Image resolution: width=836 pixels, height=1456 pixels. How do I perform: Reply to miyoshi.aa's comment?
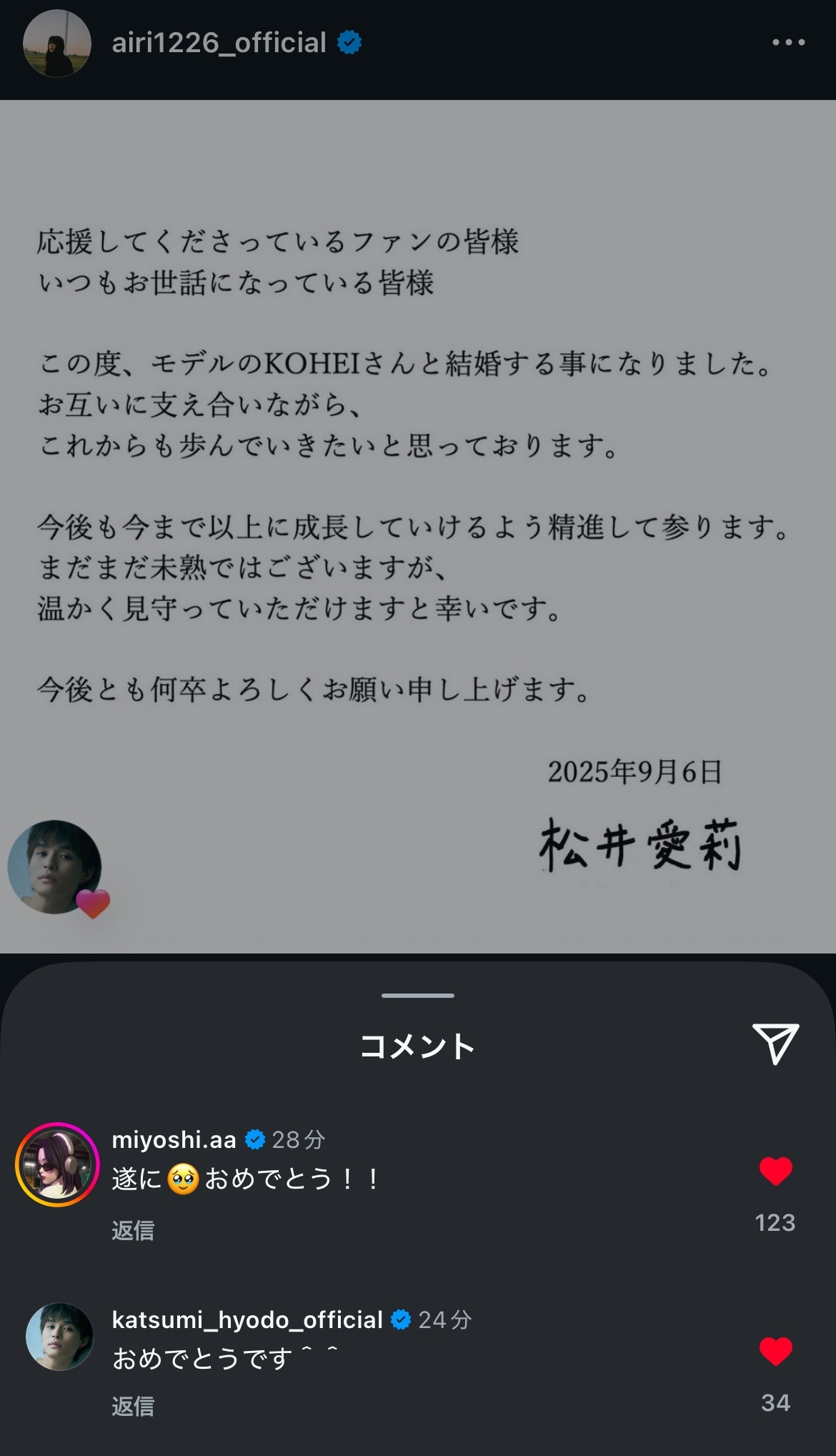[x=133, y=1230]
